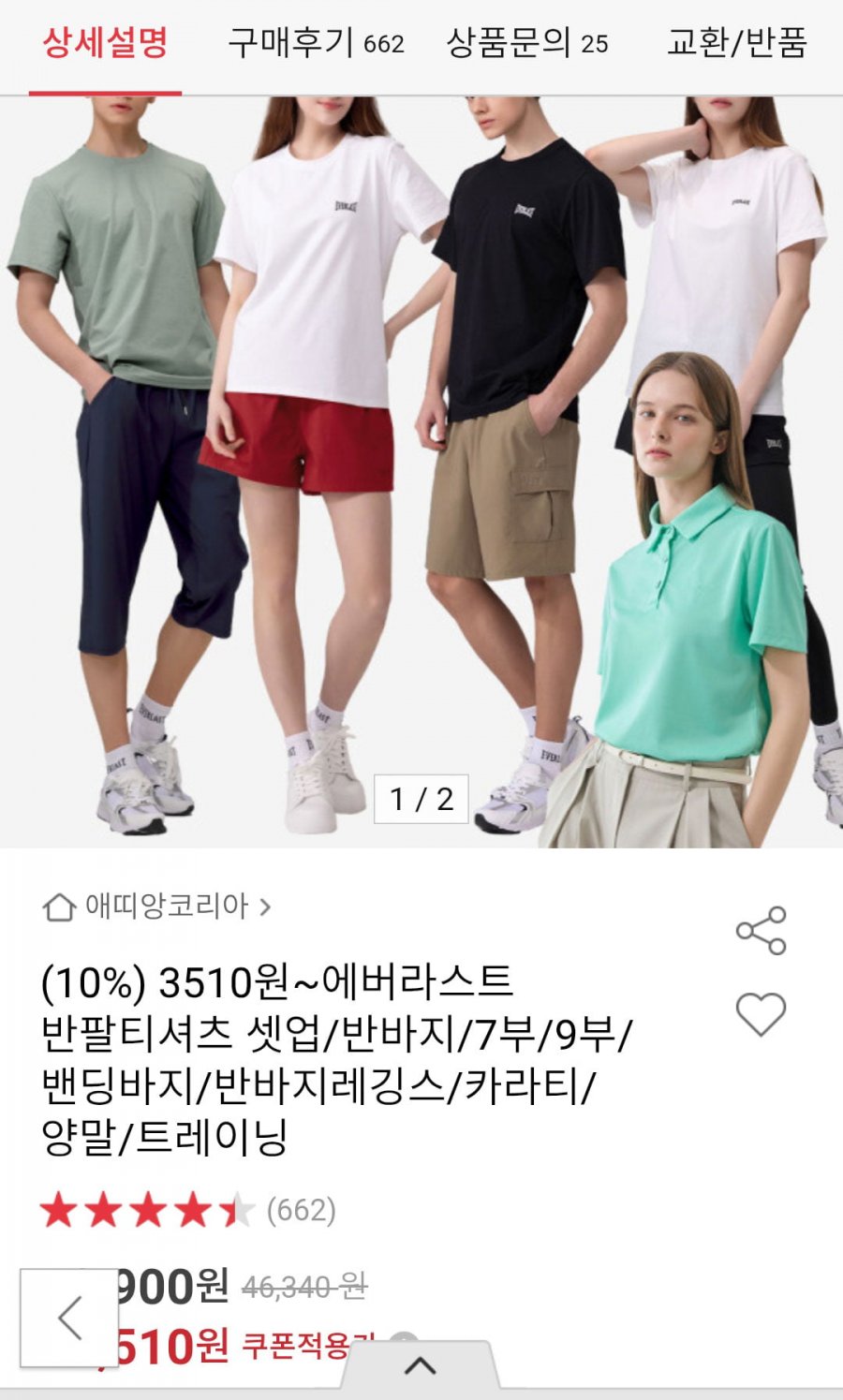Go back with the left arrow button
Screen dimensions: 843x1400
(69, 1319)
